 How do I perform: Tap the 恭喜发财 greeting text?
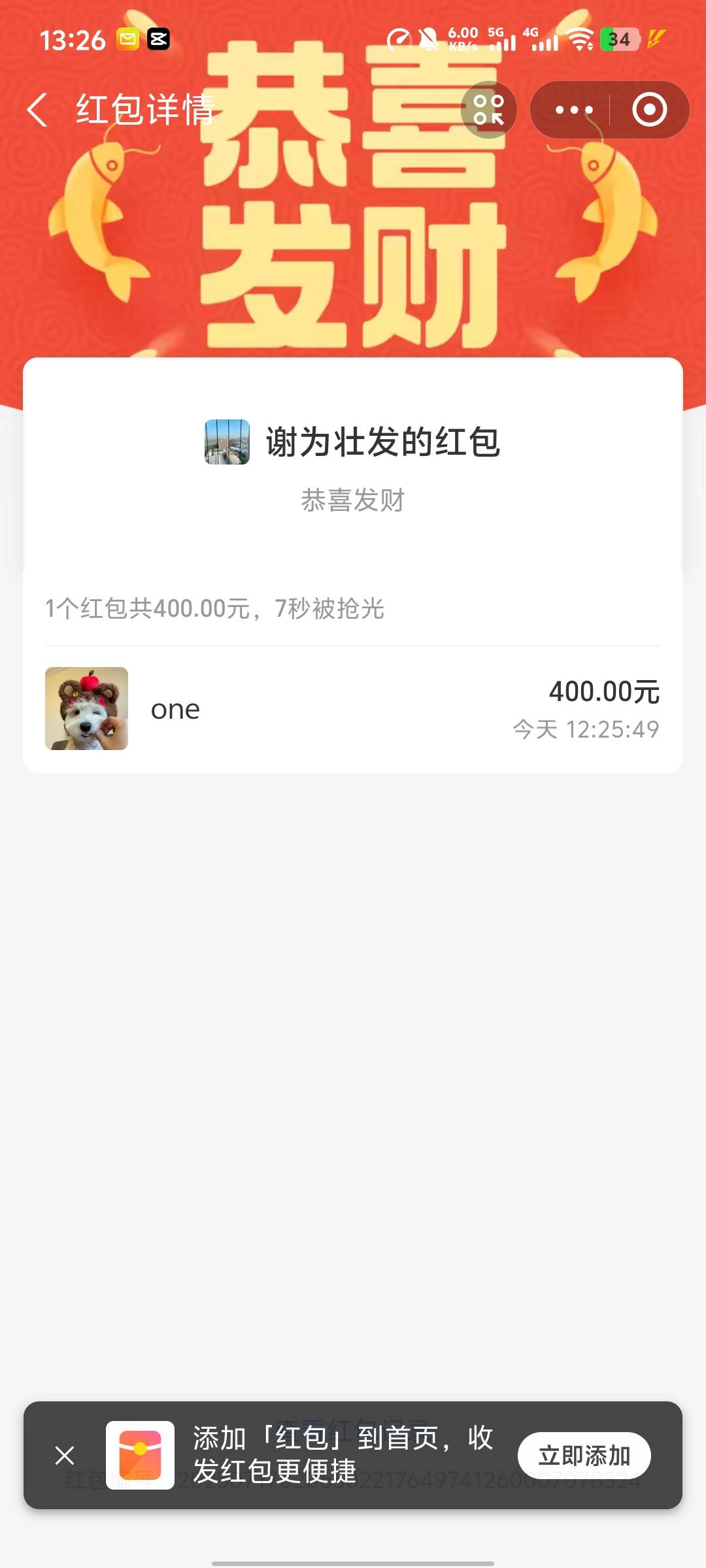[x=352, y=500]
